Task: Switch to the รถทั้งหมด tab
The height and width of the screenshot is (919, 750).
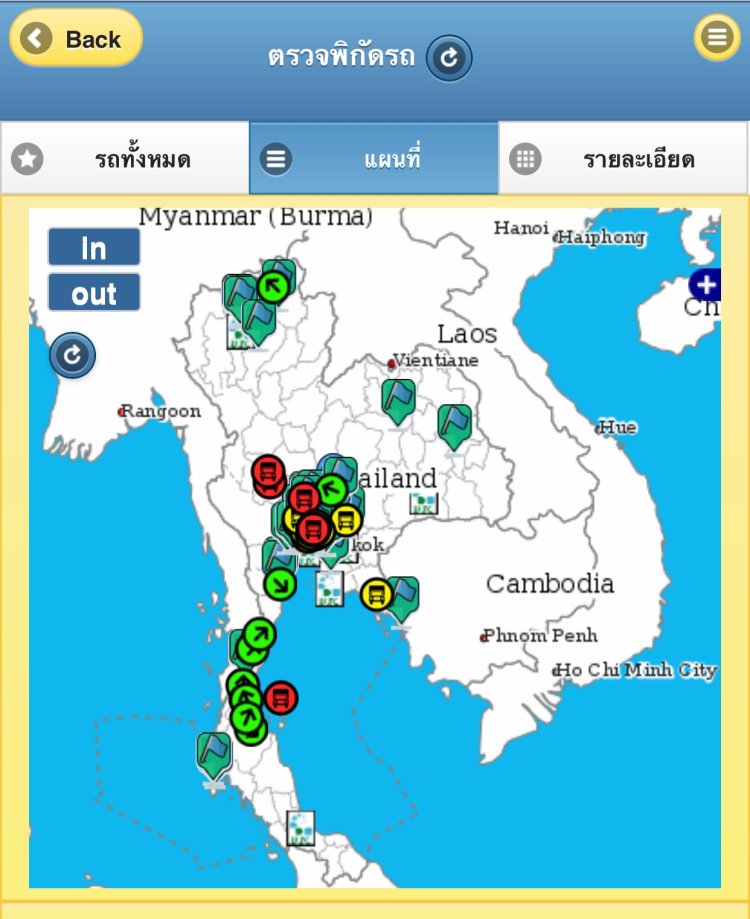Action: click(125, 159)
